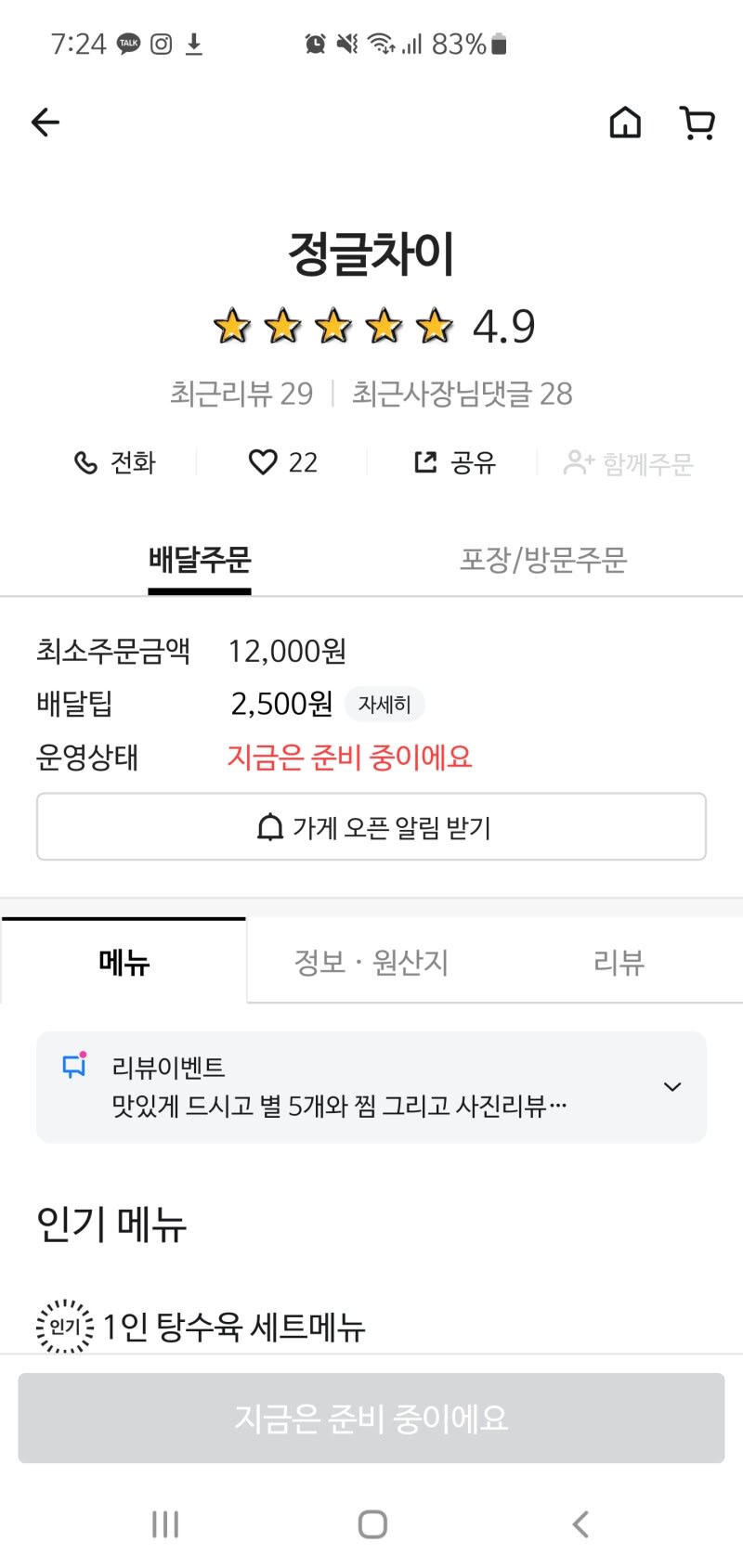Share the store using 공유

pos(454,462)
